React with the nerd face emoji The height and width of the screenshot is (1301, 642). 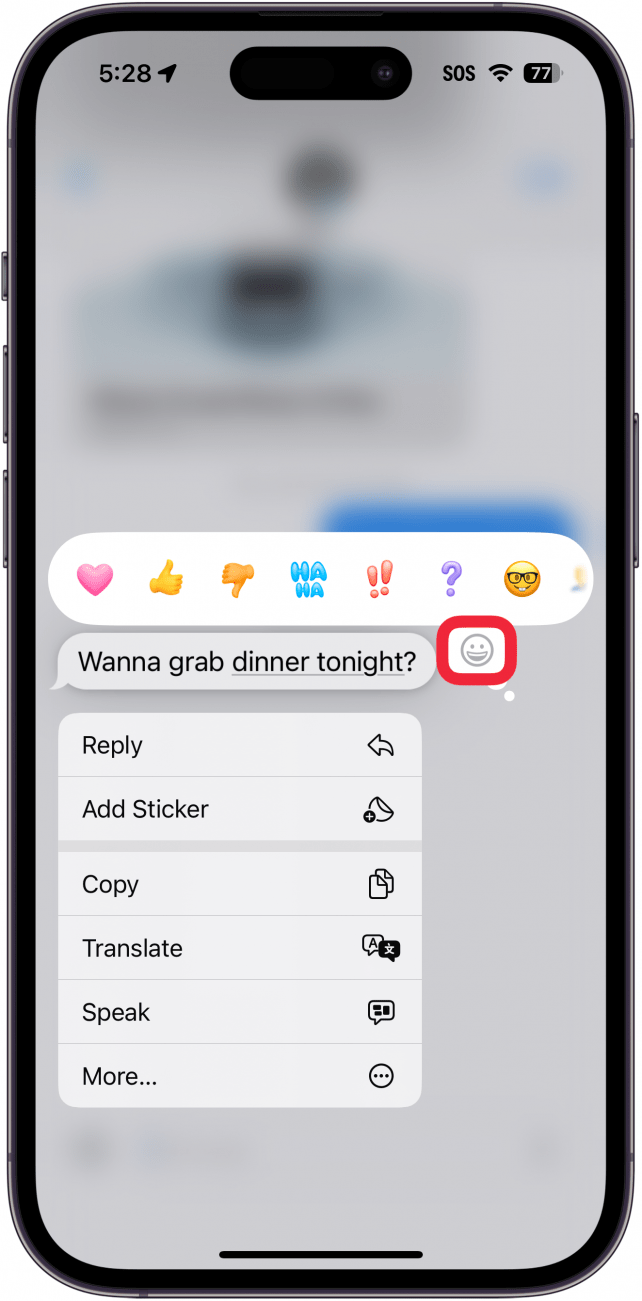point(522,579)
